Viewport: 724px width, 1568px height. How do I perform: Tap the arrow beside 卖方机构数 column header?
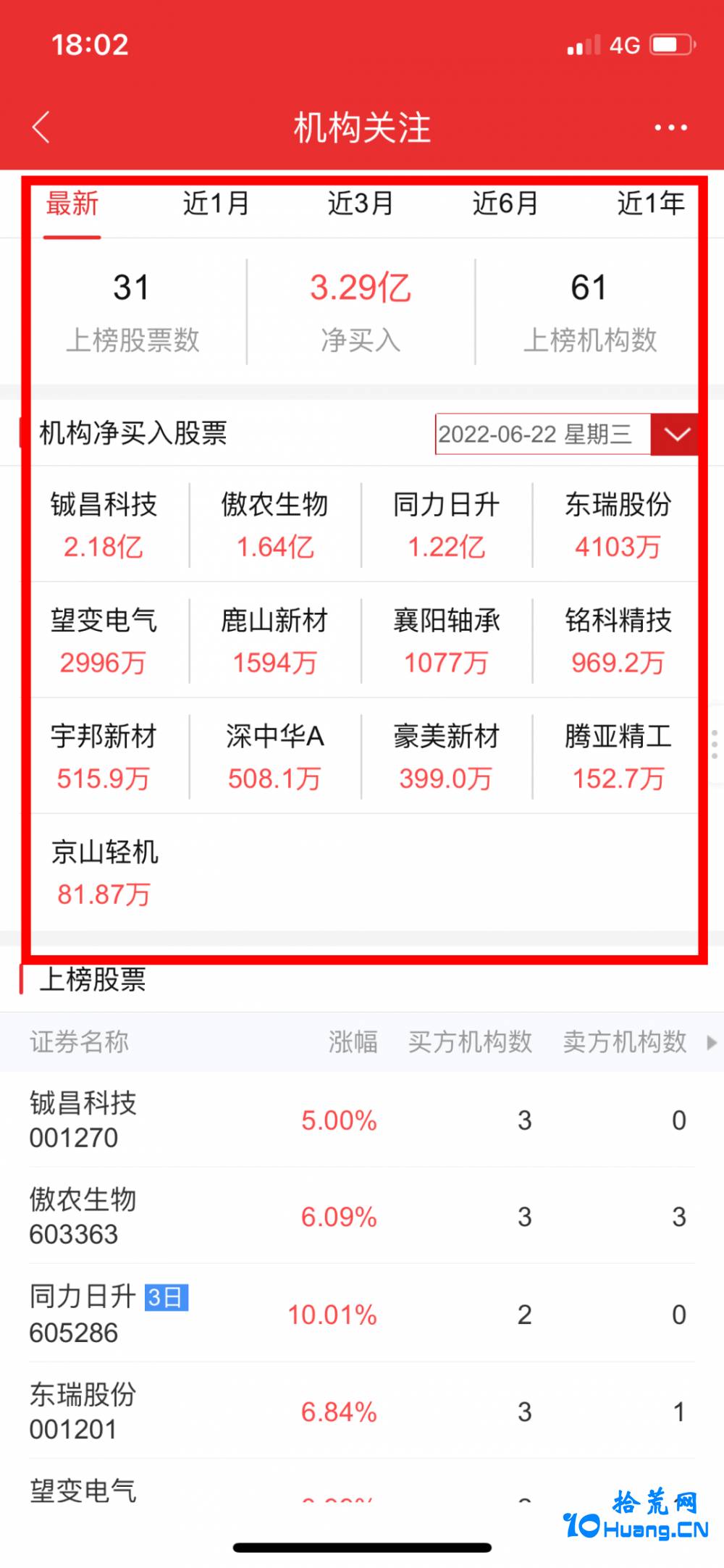(712, 1043)
